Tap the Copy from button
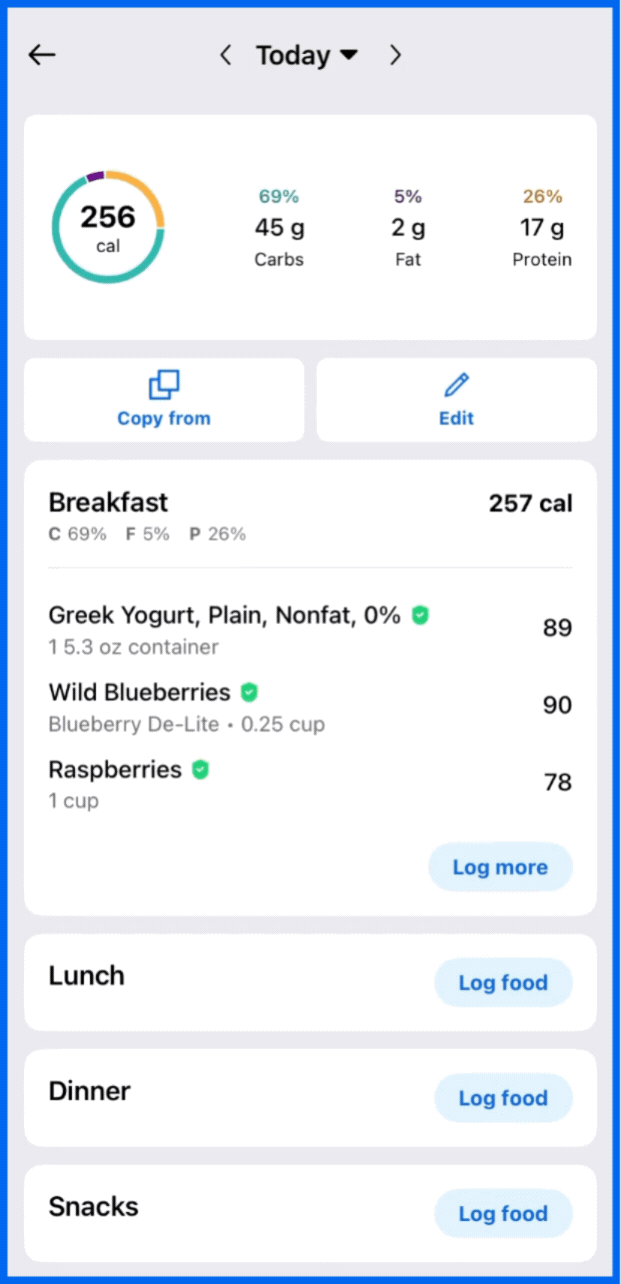Screen dimensions: 621x1284 click(x=164, y=400)
